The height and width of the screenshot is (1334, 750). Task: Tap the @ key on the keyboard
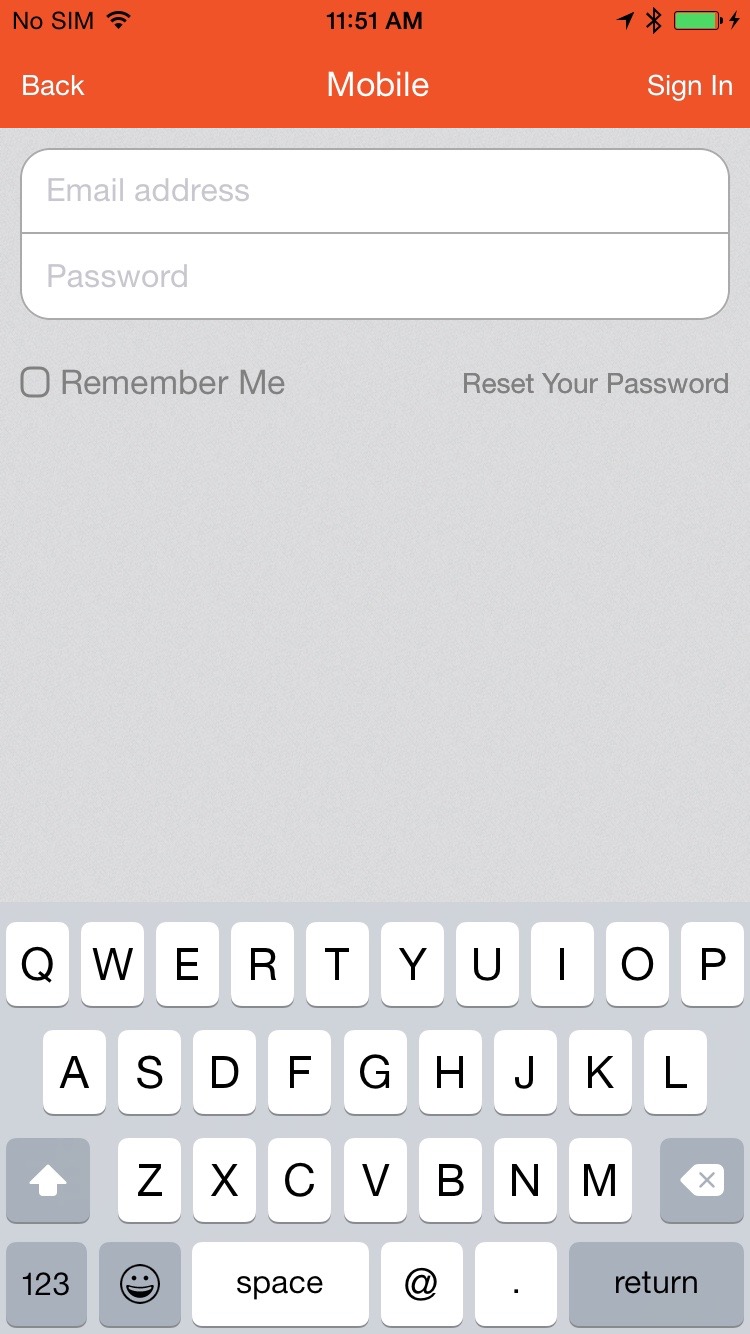(x=420, y=1283)
